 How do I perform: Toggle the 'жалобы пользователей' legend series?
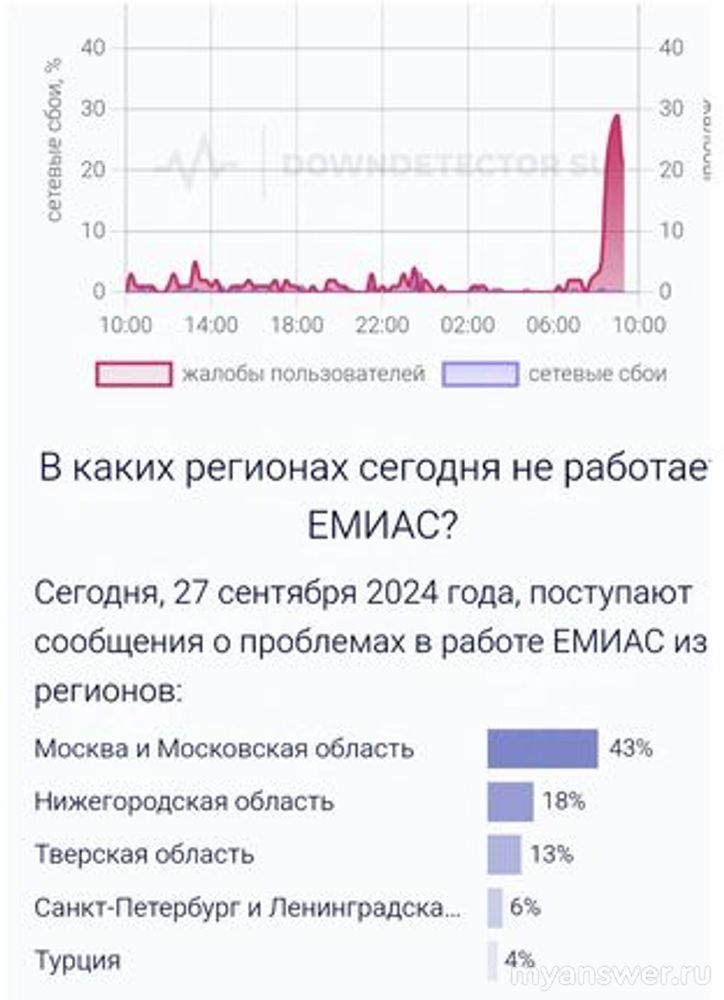tap(262, 375)
